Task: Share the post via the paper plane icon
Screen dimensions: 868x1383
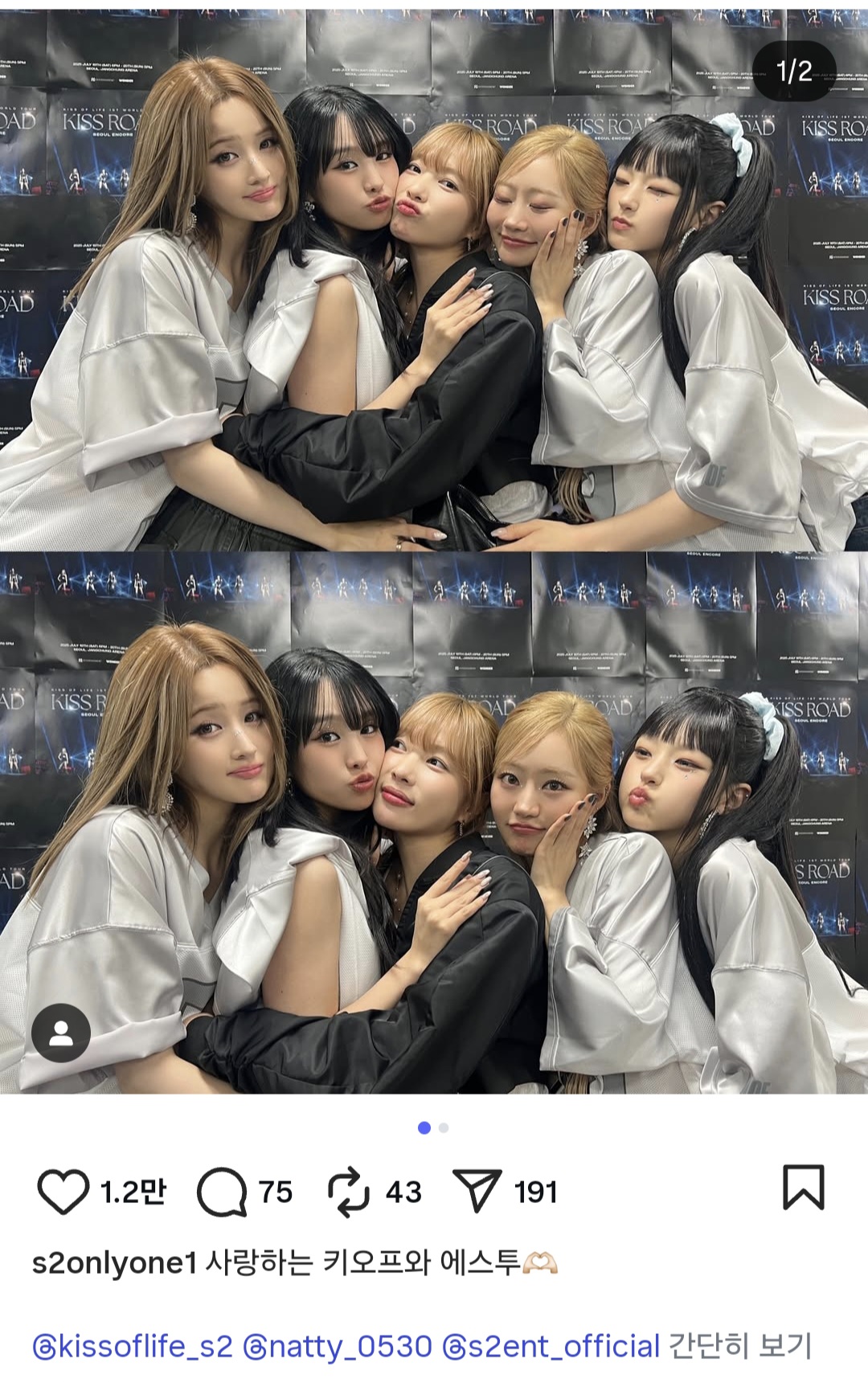Action: tap(477, 1191)
